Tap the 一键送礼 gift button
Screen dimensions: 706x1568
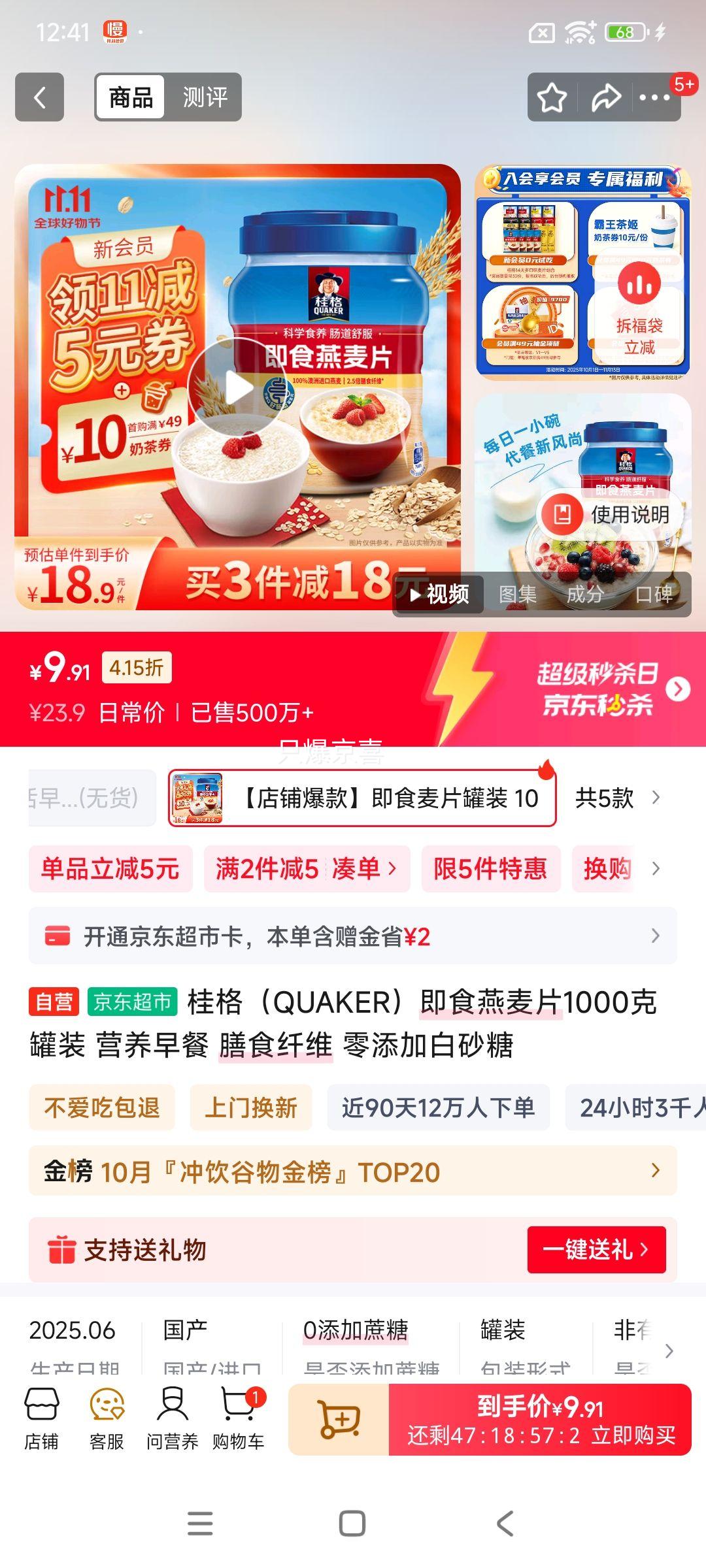(x=596, y=1250)
